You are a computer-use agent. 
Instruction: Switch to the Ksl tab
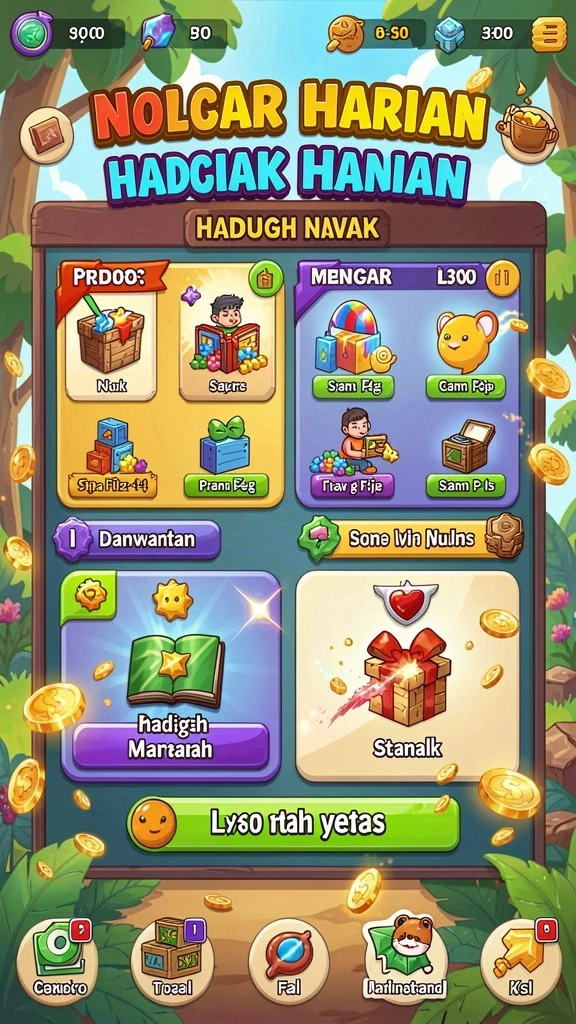point(520,961)
